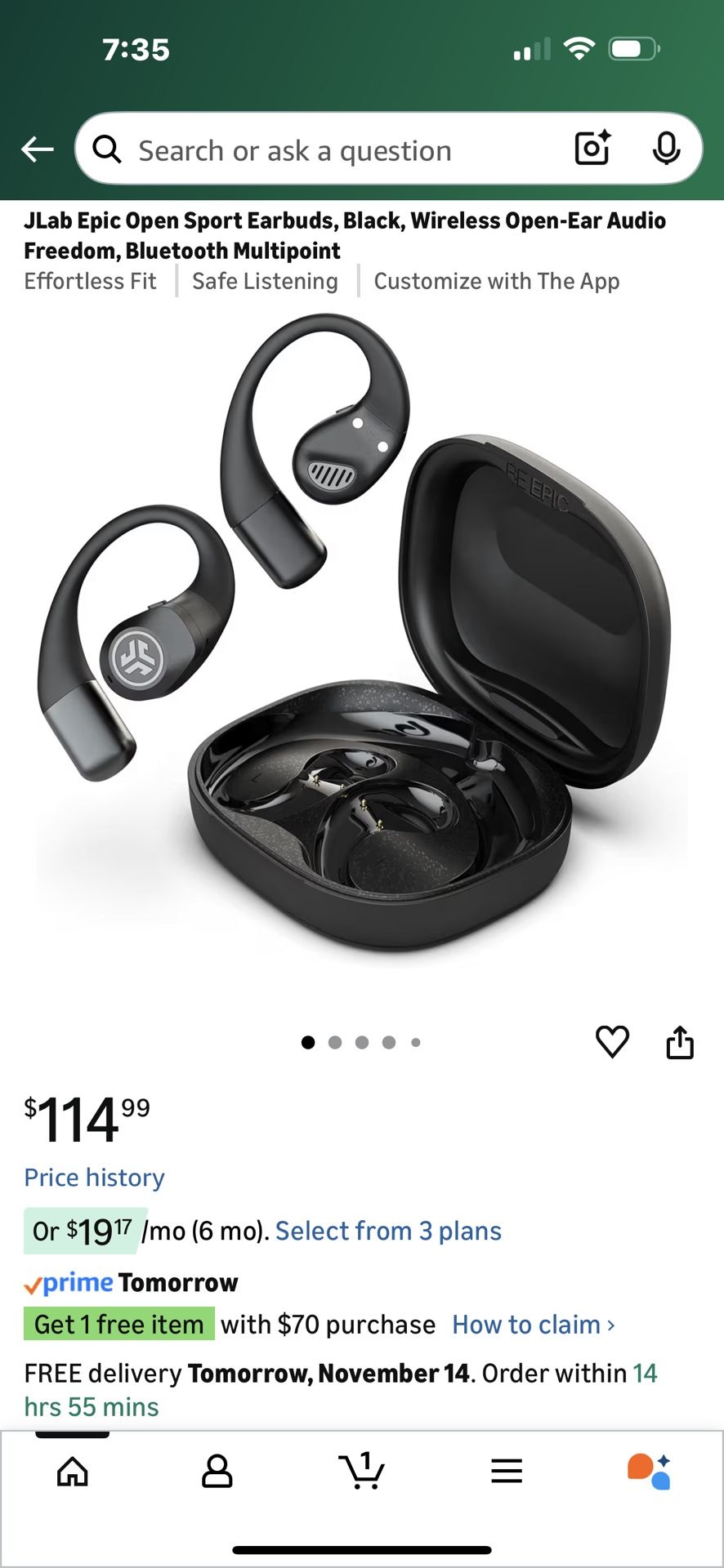Viewport: 724px width, 1568px height.
Task: Tap the back arrow icon
Action: pos(36,149)
